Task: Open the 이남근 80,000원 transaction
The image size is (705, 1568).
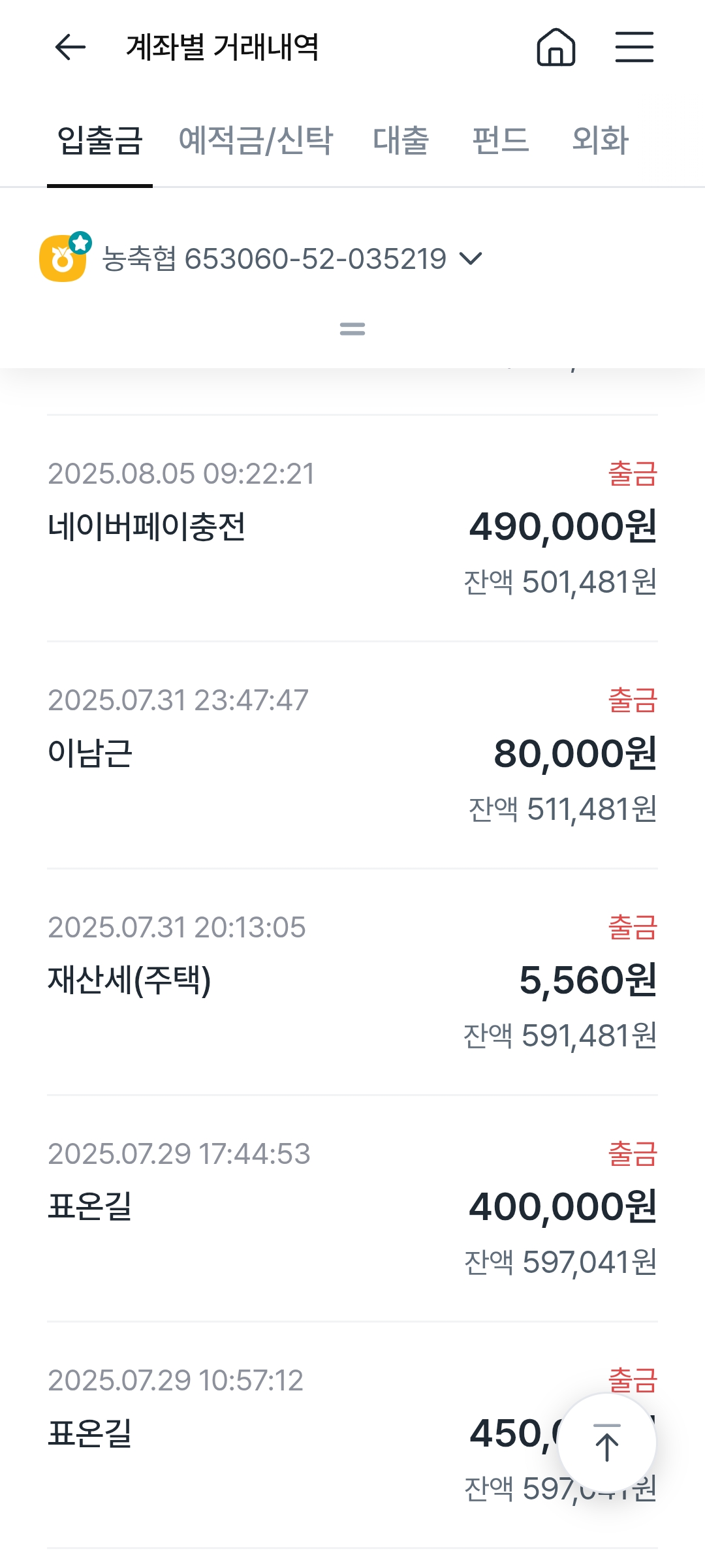Action: pyautogui.click(x=352, y=755)
